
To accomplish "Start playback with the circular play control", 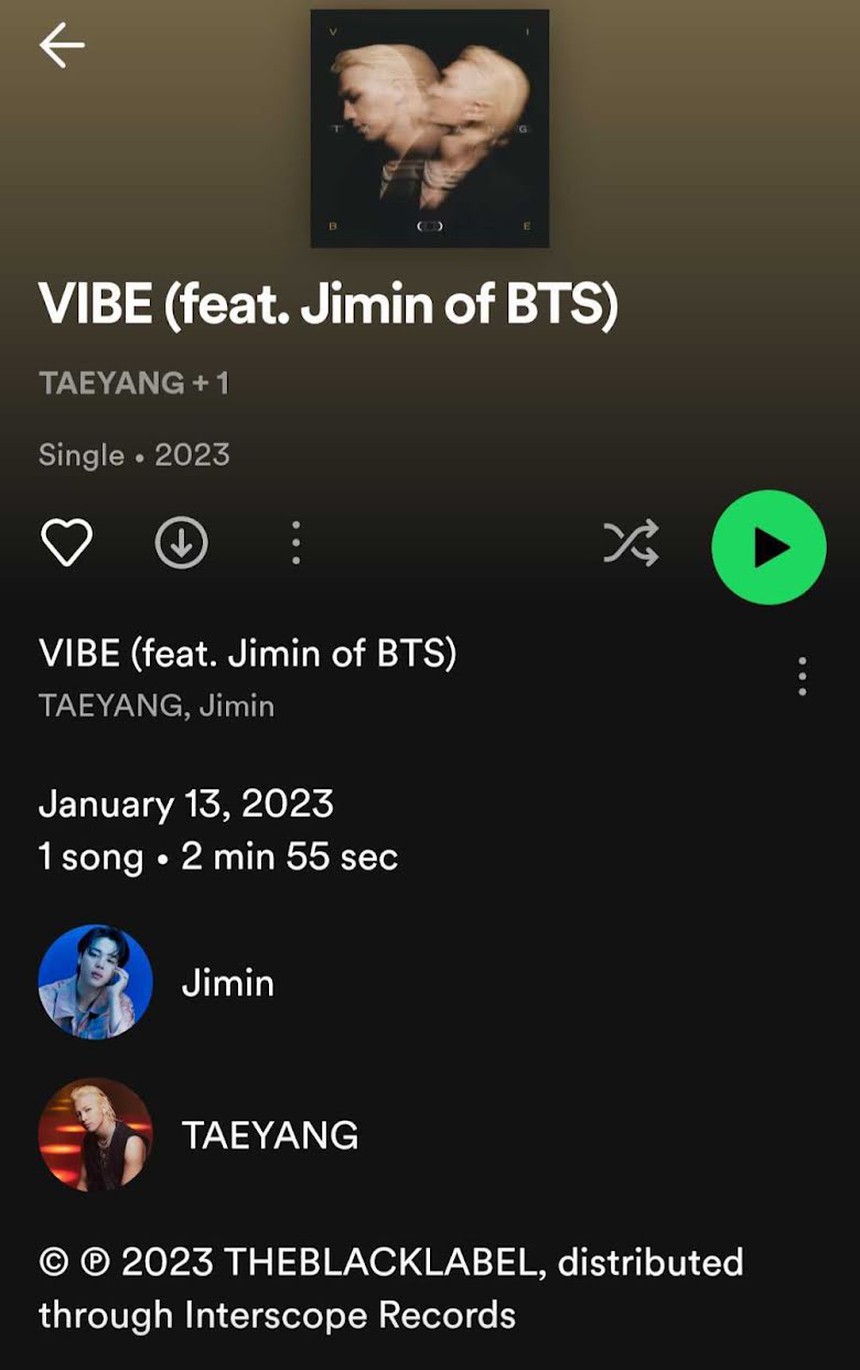I will [x=768, y=546].
